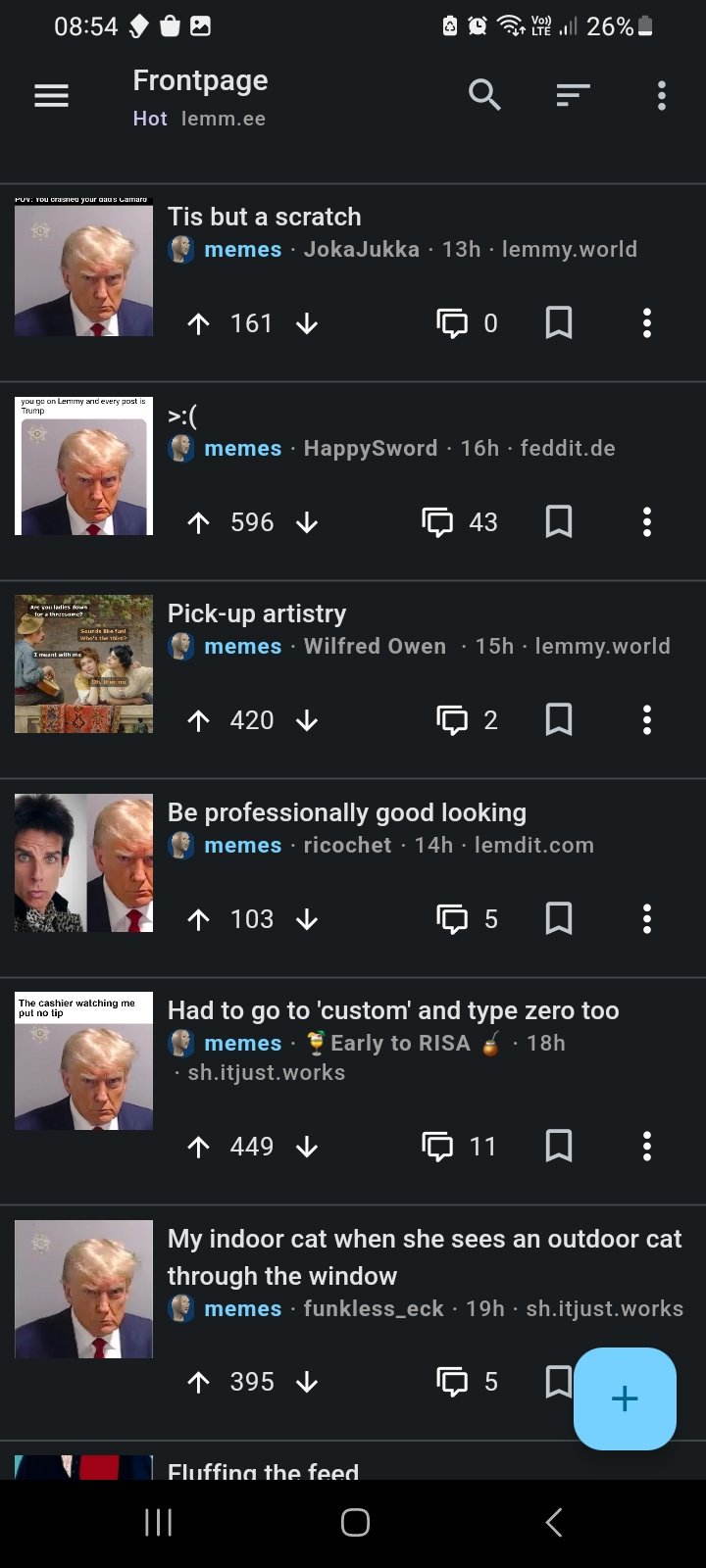
Task: Downvote the 'Had to go to custom' post
Action: 307,1146
